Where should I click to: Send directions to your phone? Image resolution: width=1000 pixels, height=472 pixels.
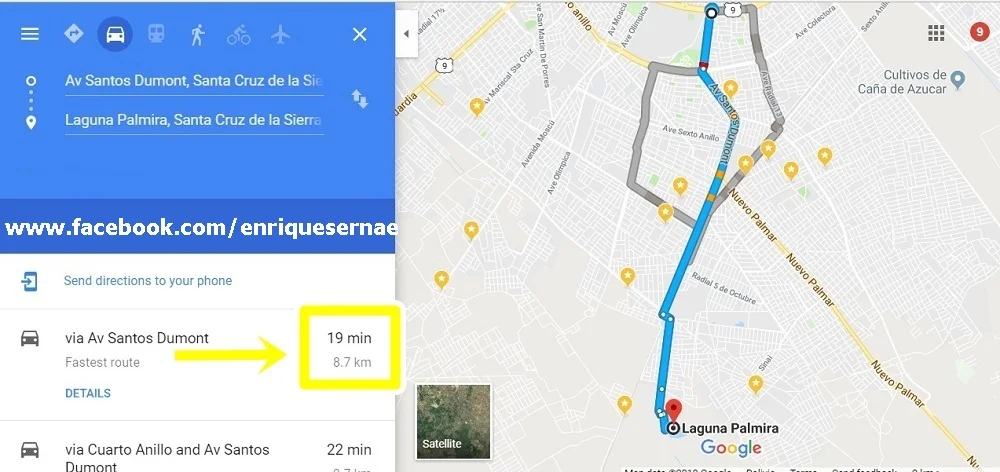[147, 281]
